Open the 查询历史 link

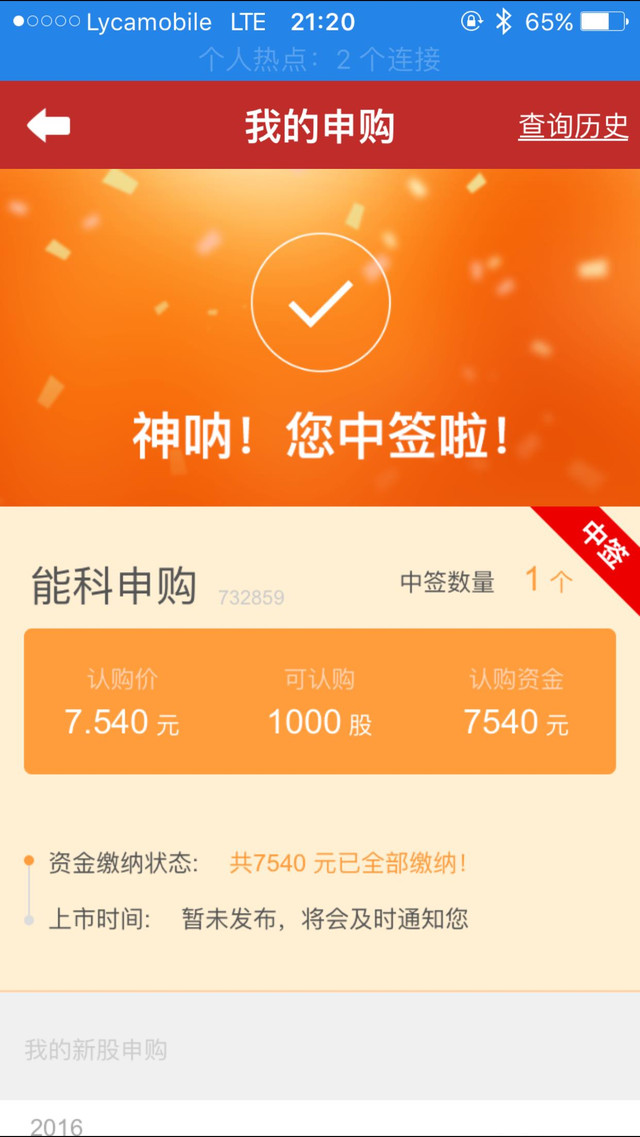573,126
